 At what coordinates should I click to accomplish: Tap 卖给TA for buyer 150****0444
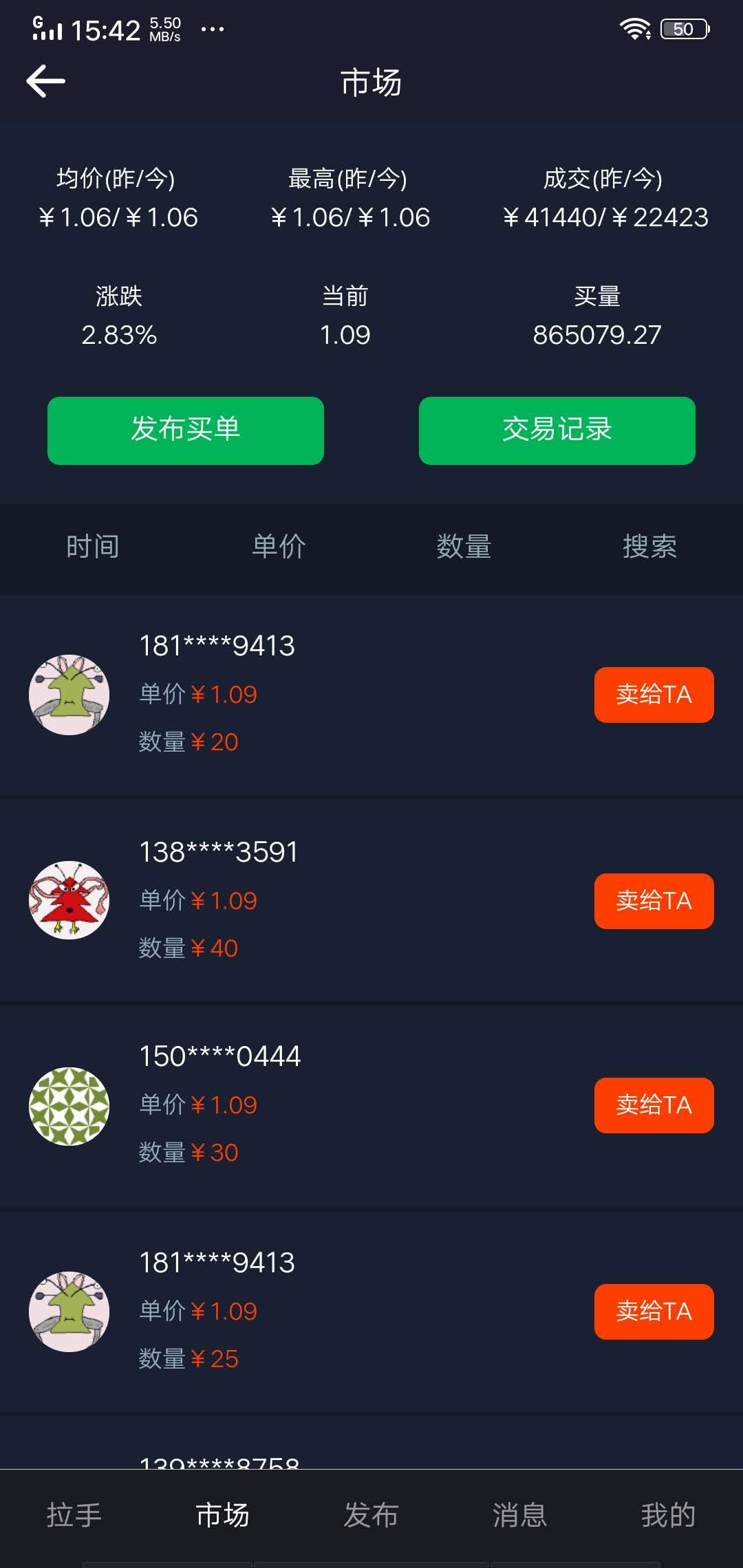pos(654,1105)
